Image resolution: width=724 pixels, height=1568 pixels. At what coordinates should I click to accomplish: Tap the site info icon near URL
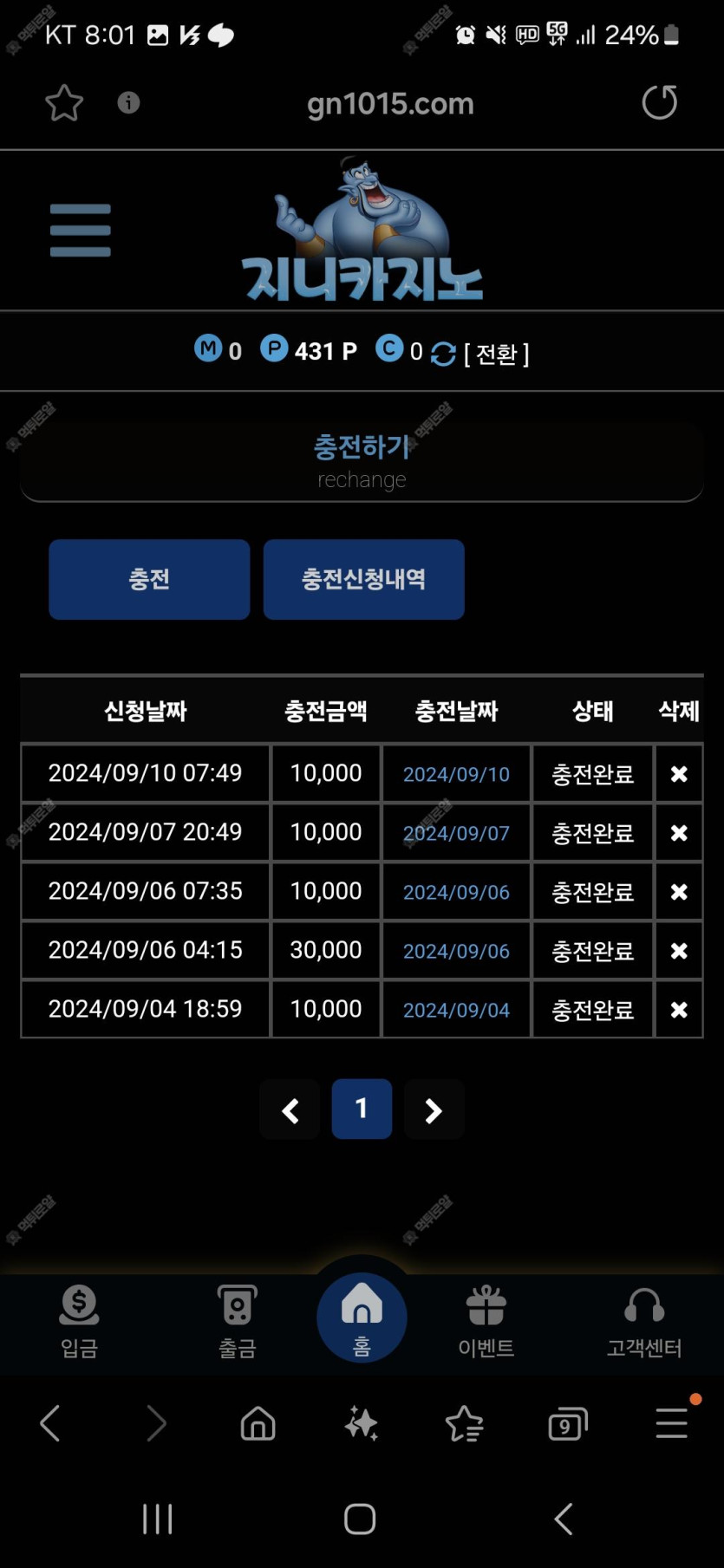point(128,103)
